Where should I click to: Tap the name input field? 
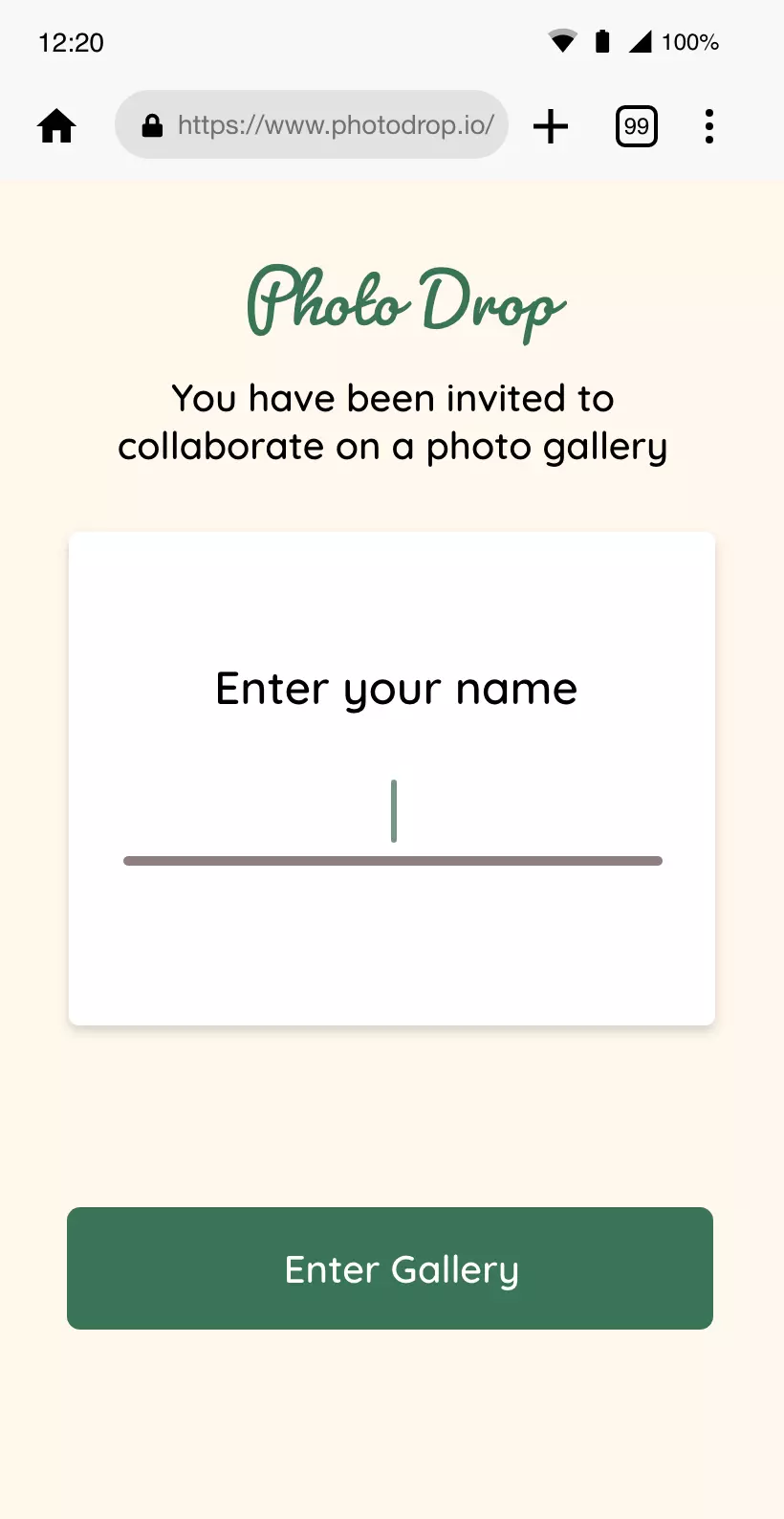[x=392, y=815]
